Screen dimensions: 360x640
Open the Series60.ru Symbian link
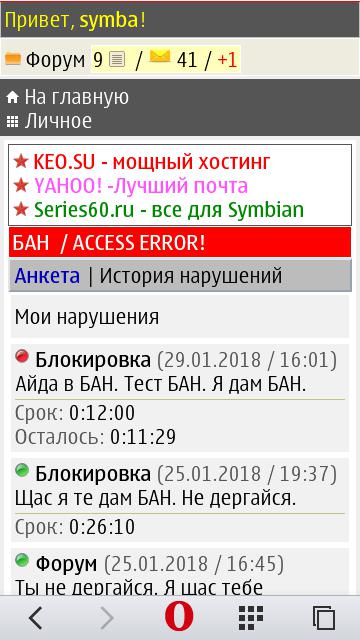[x=169, y=210]
